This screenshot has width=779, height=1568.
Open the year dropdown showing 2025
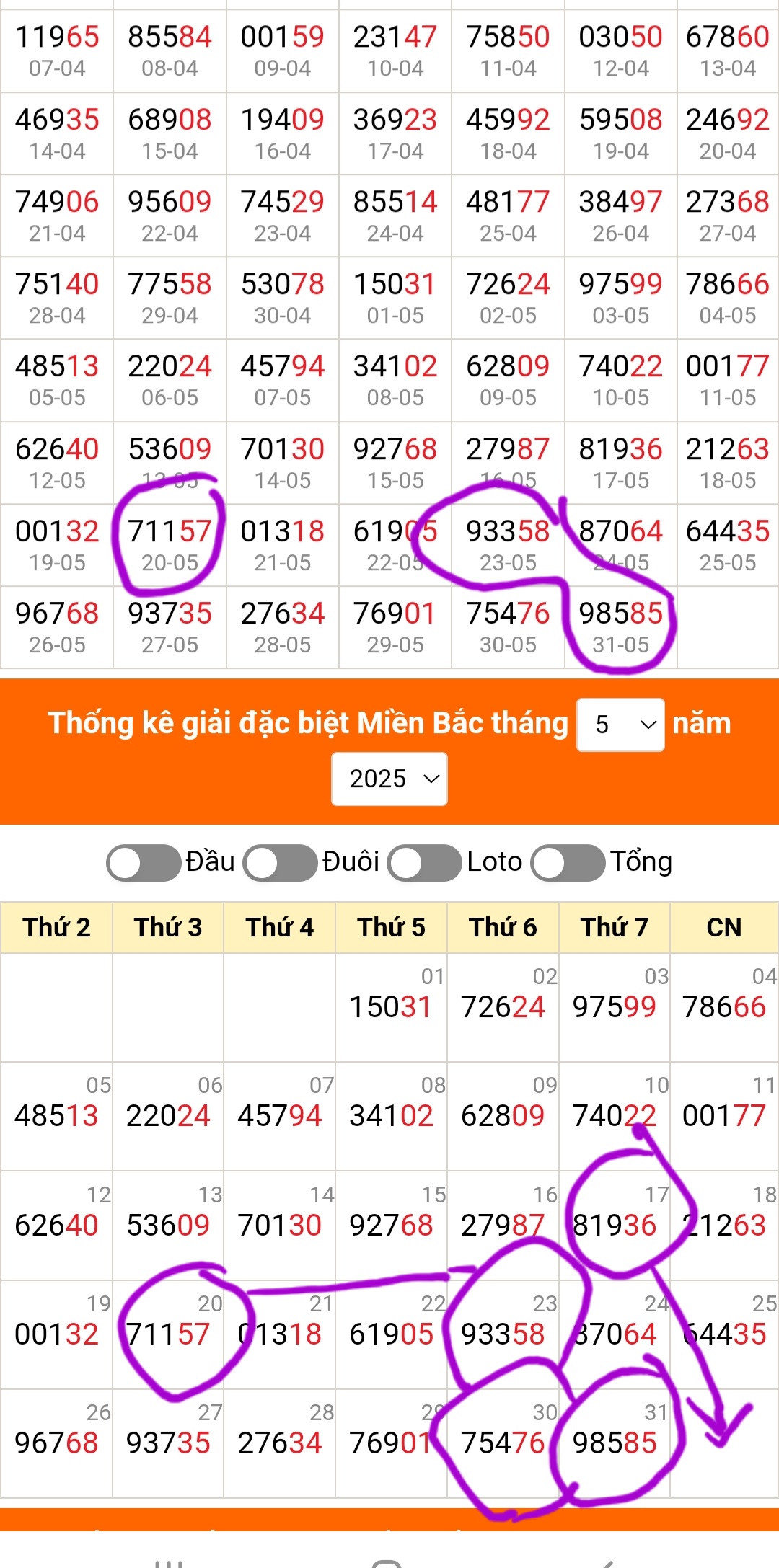pyautogui.click(x=389, y=779)
